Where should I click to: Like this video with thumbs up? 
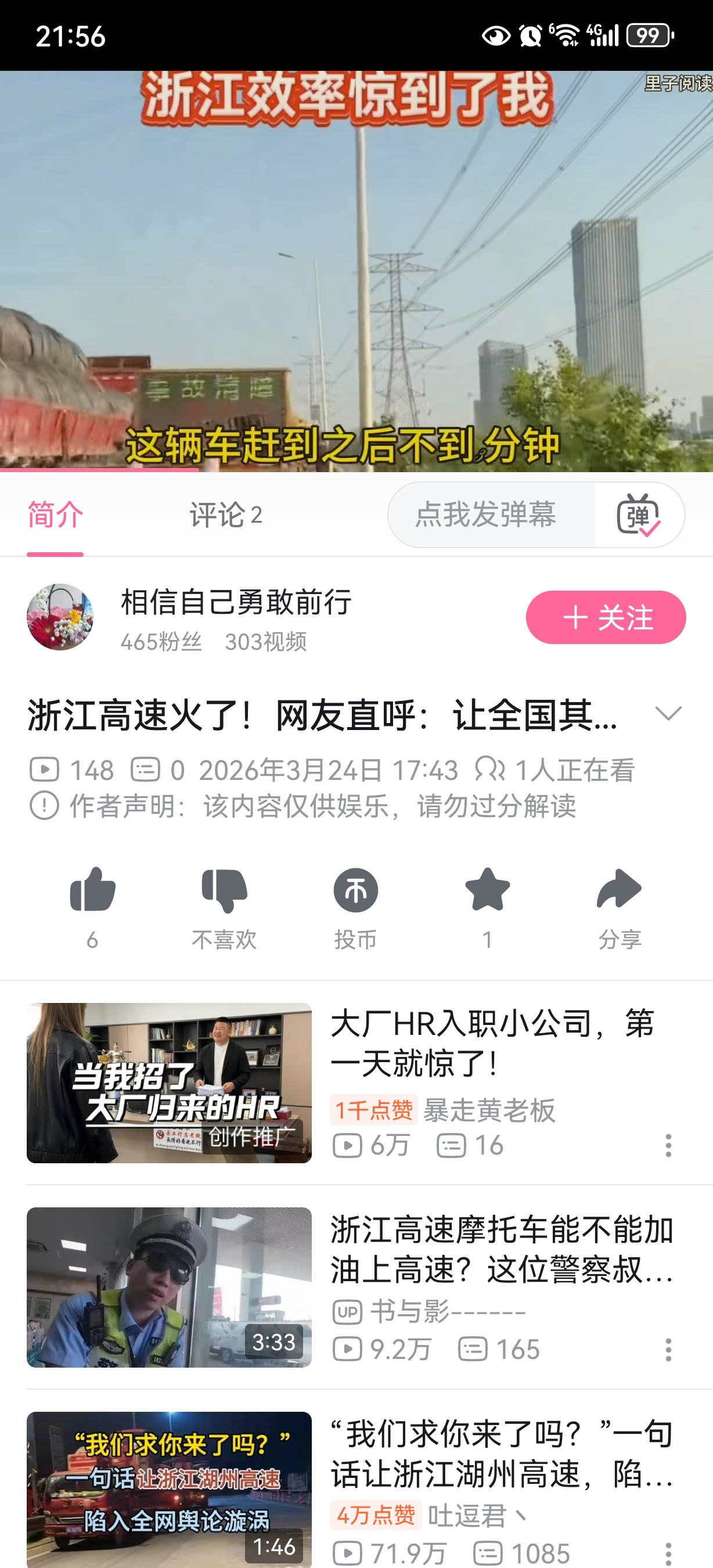[92, 890]
